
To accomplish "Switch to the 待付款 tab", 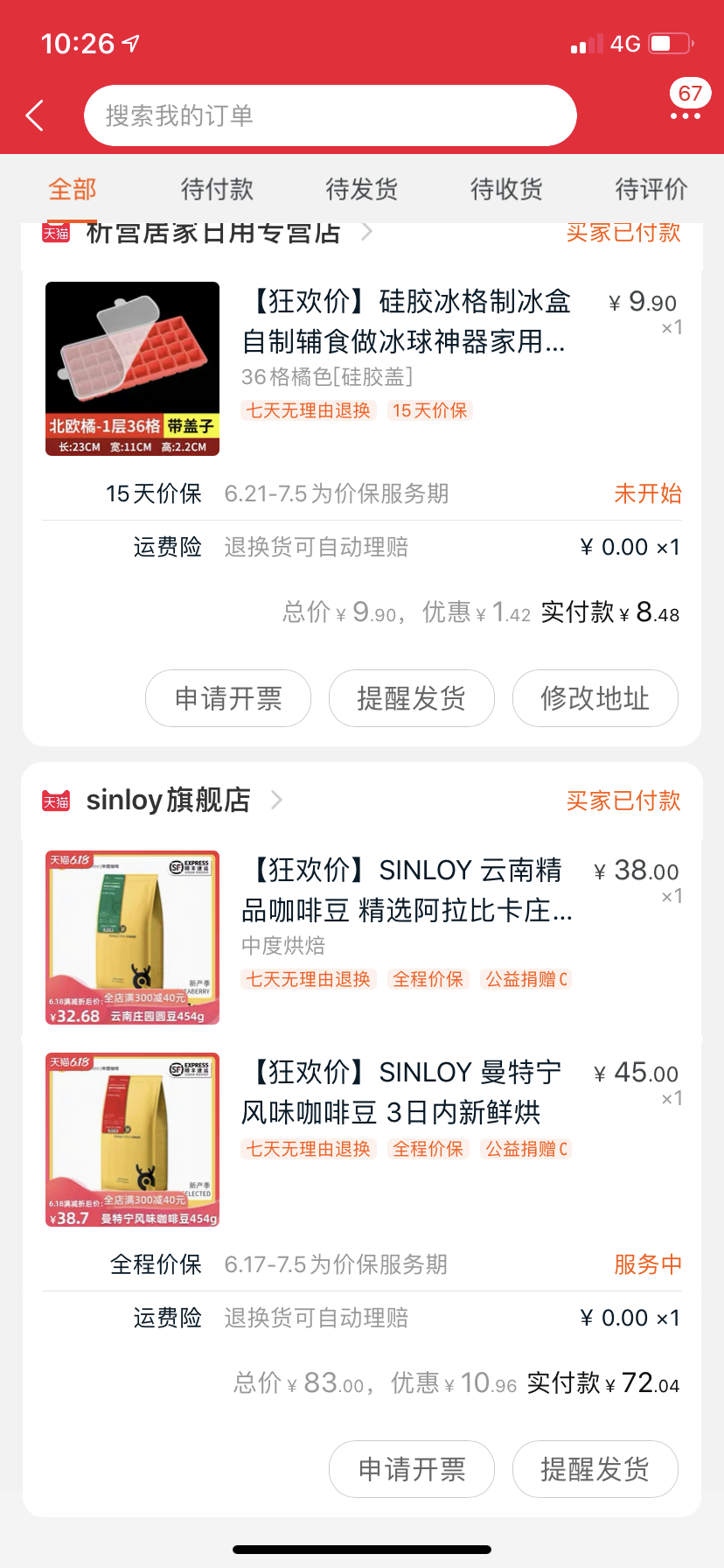I will 217,189.
